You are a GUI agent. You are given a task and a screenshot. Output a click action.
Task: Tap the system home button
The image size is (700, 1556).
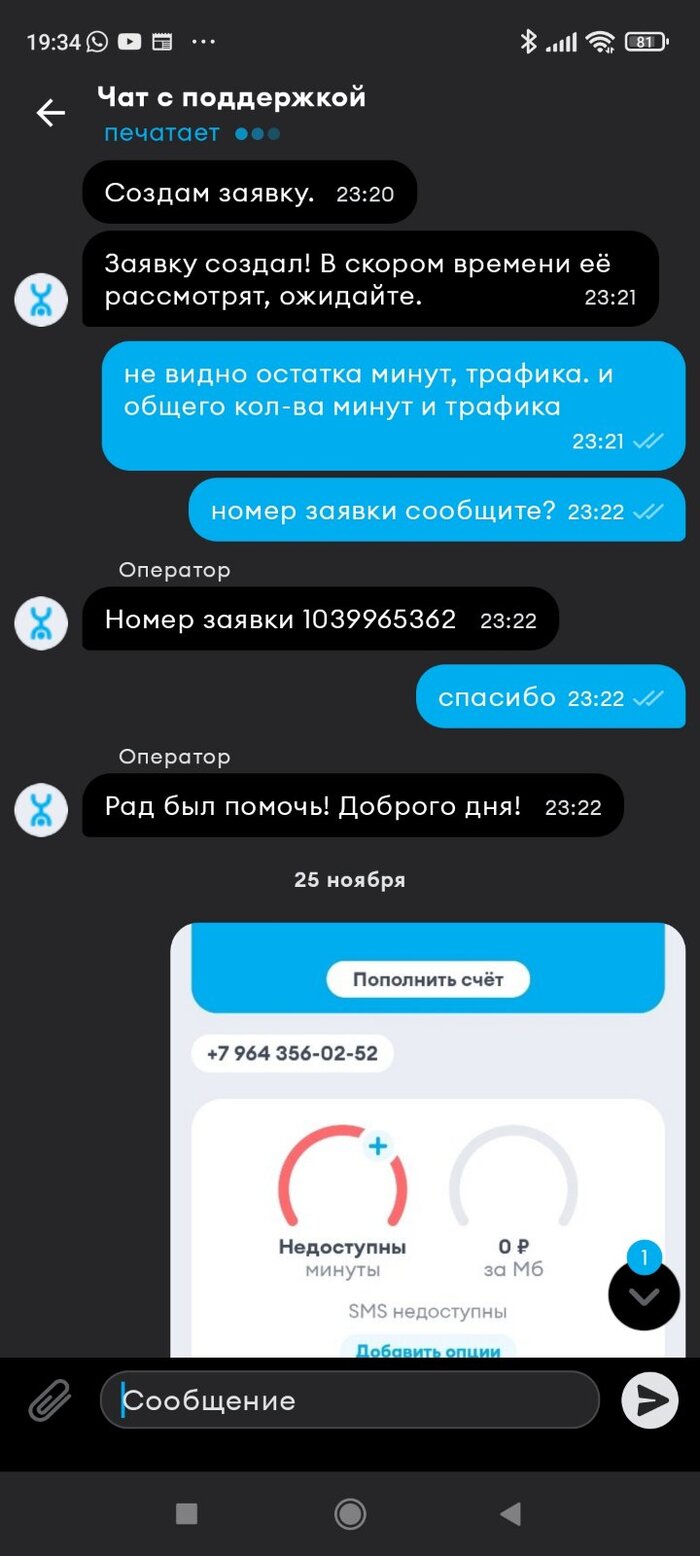pyautogui.click(x=350, y=1514)
